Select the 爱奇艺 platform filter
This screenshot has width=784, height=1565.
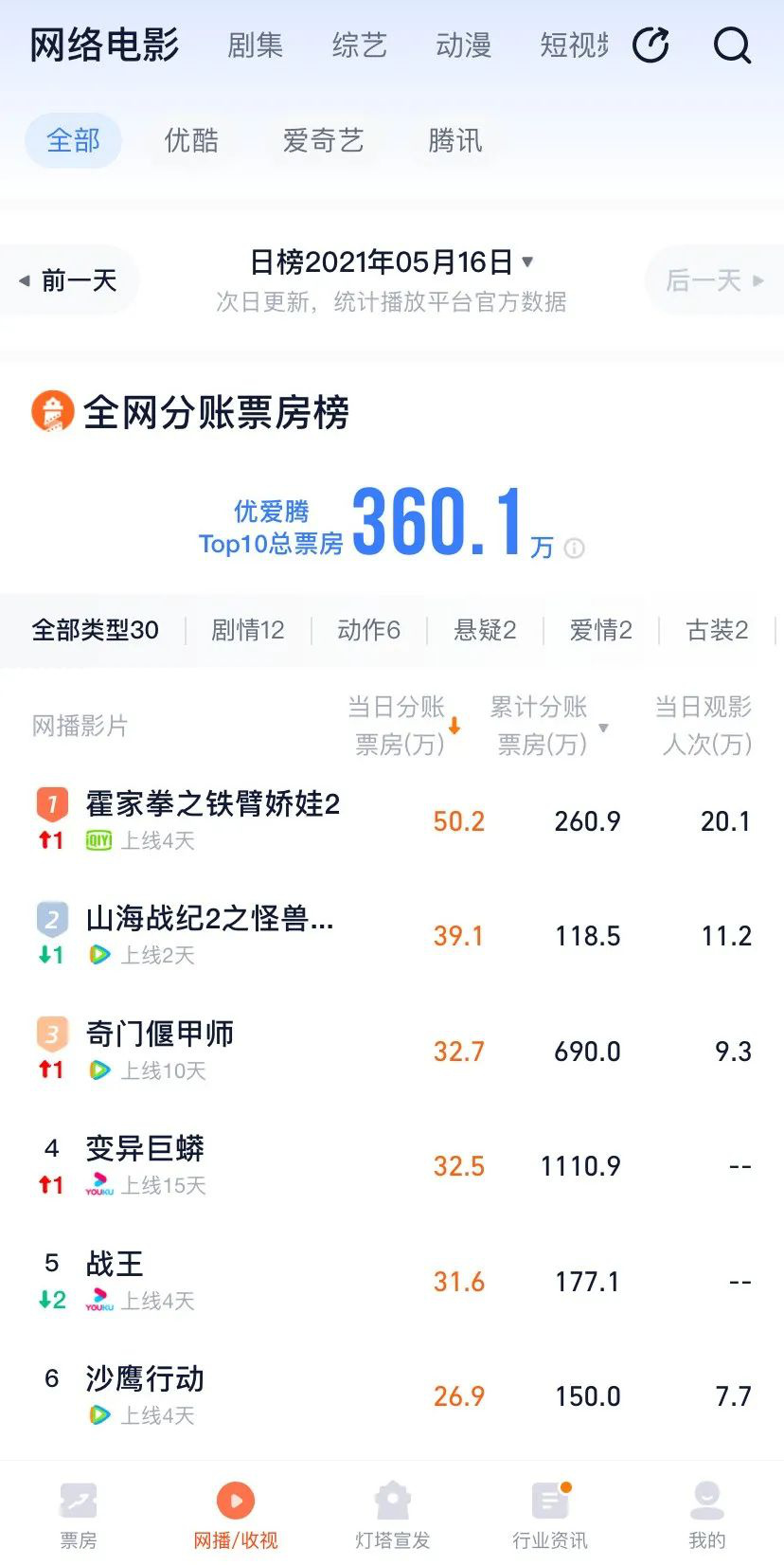pos(323,141)
